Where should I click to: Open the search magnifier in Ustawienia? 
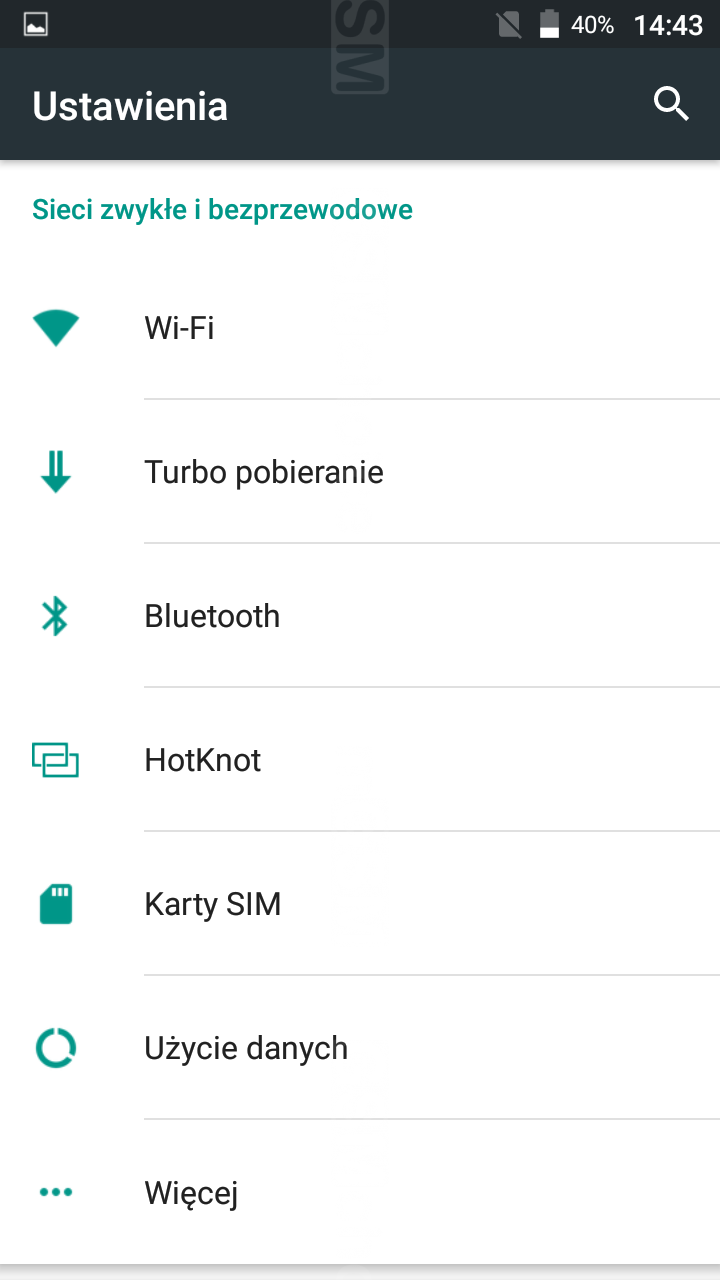tap(671, 104)
